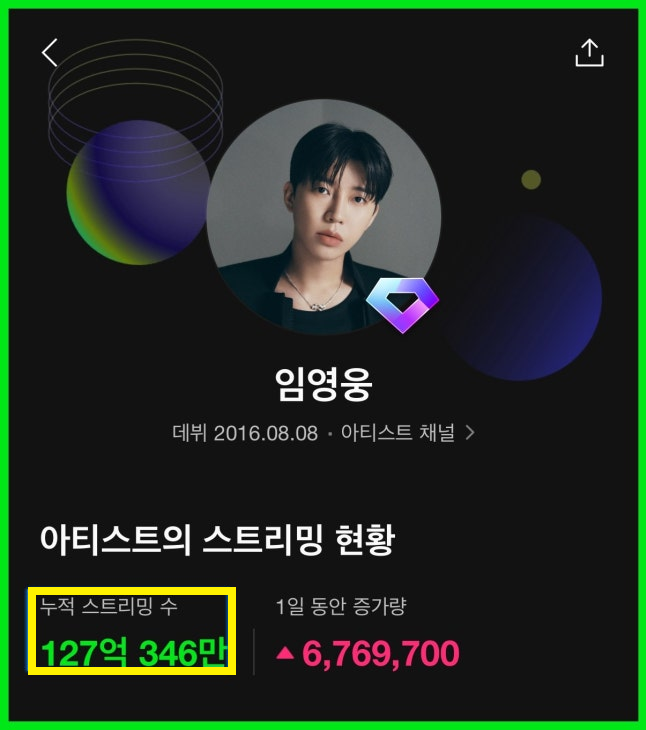
Task: Share this artist streaming page
Action: pos(589,53)
